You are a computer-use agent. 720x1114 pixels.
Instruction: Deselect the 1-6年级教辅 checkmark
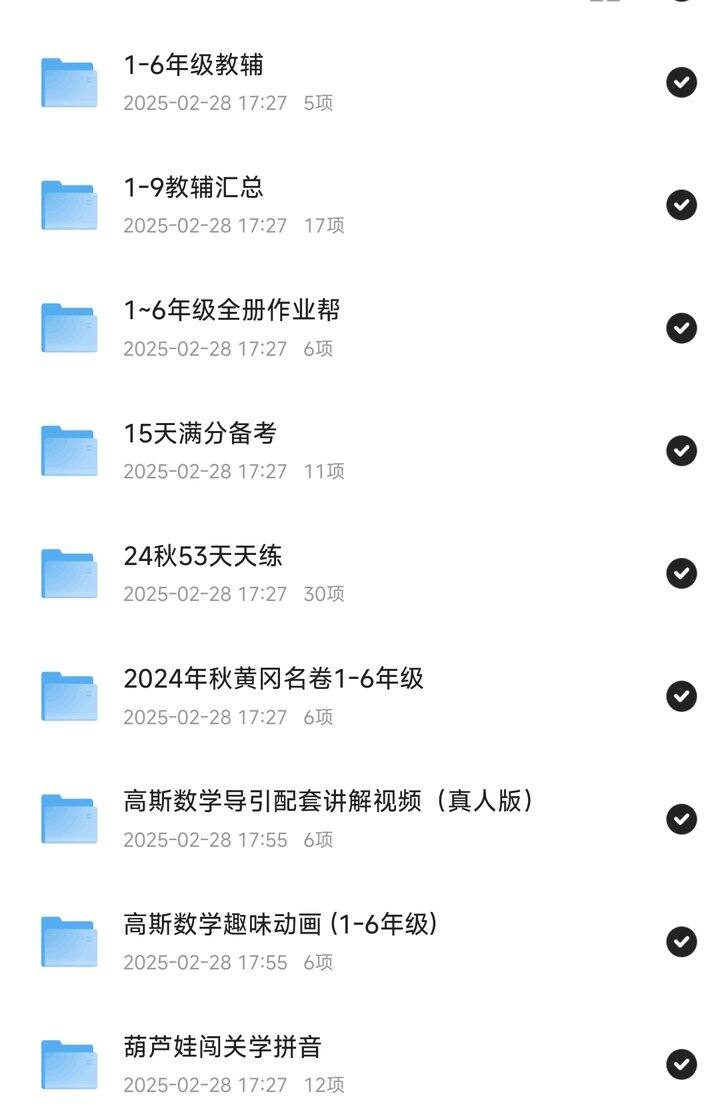(x=681, y=82)
